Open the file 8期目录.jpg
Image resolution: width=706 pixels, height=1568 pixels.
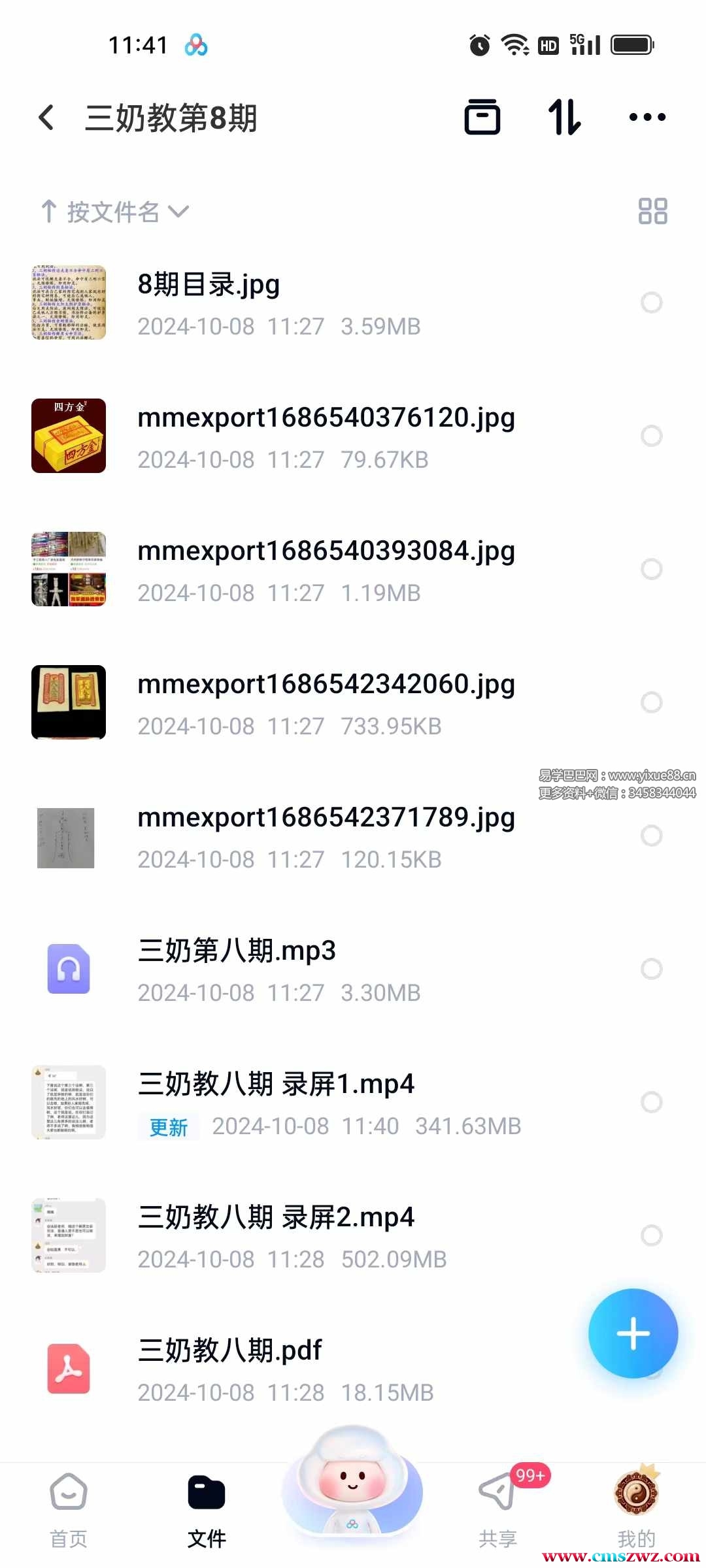[x=209, y=285]
